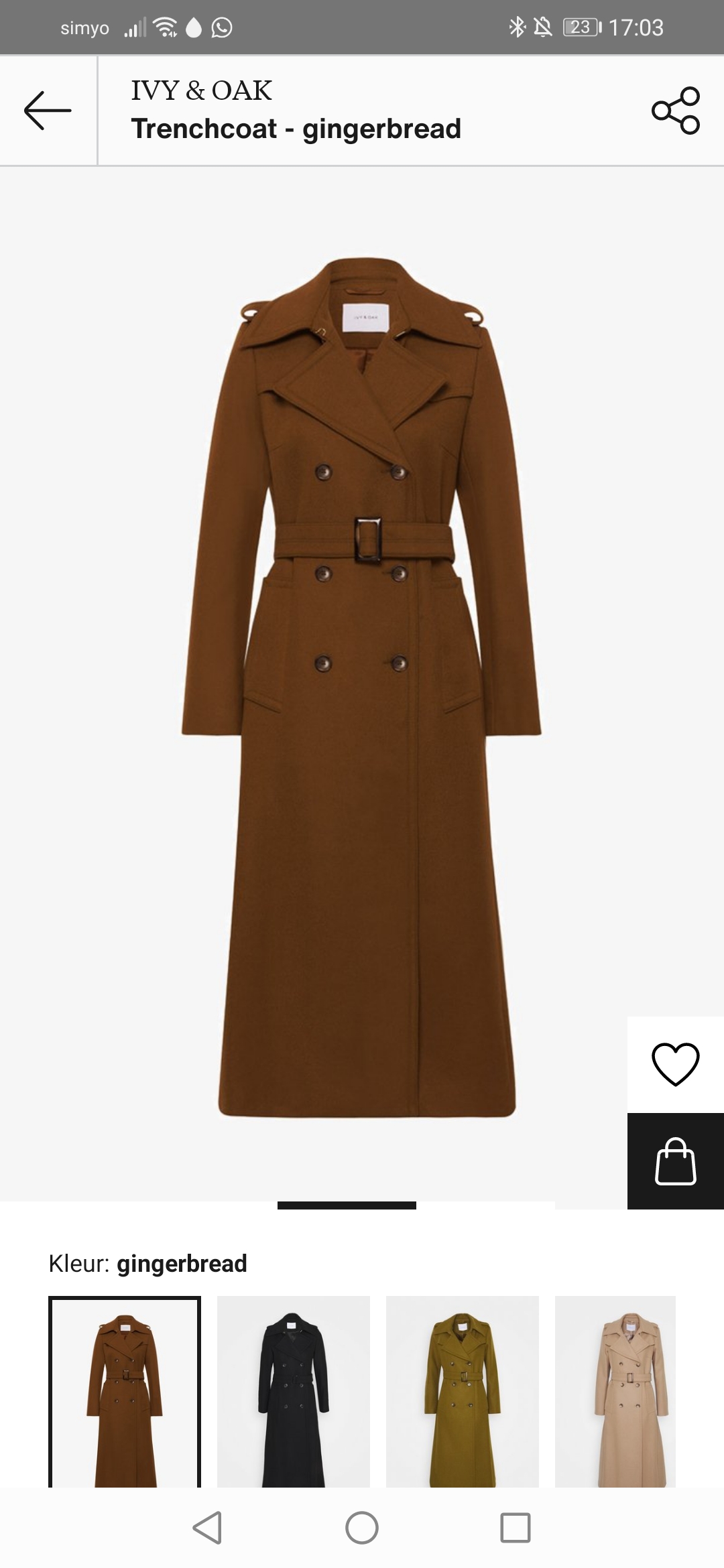Tap the system home button
The width and height of the screenshot is (724, 1568).
point(362,1528)
